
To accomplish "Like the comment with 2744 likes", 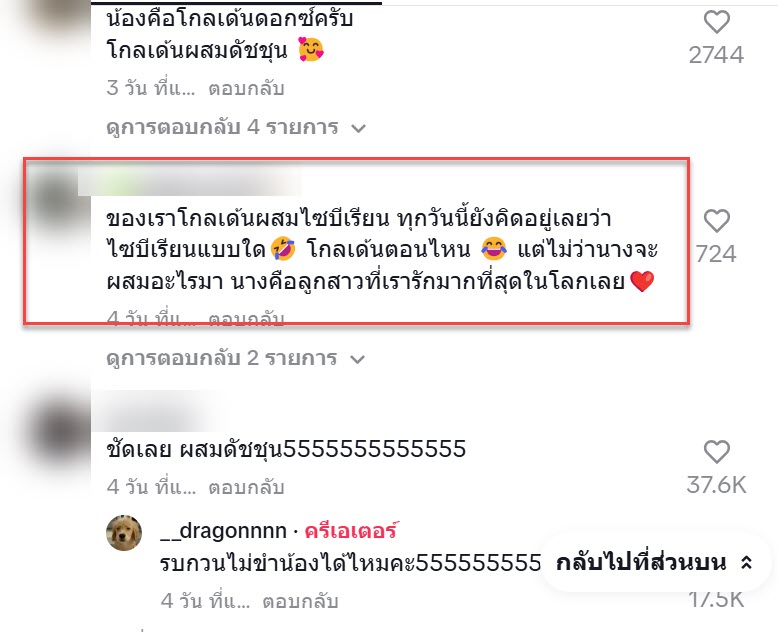I will pos(716,21).
